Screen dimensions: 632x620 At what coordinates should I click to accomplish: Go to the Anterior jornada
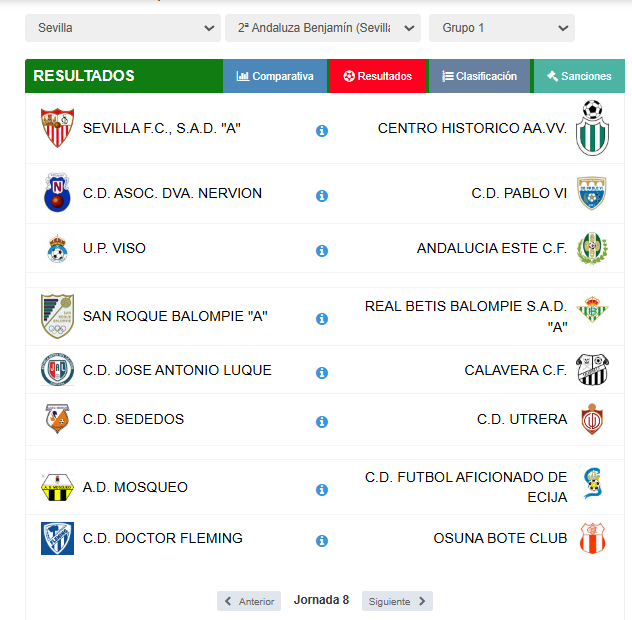pyautogui.click(x=249, y=601)
